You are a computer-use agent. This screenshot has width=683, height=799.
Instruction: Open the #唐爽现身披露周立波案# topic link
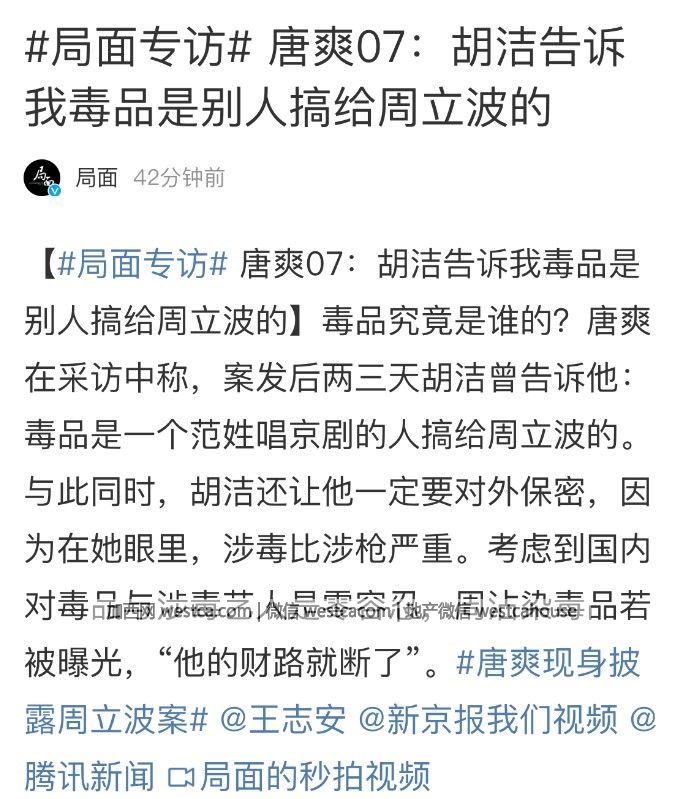tap(548, 662)
